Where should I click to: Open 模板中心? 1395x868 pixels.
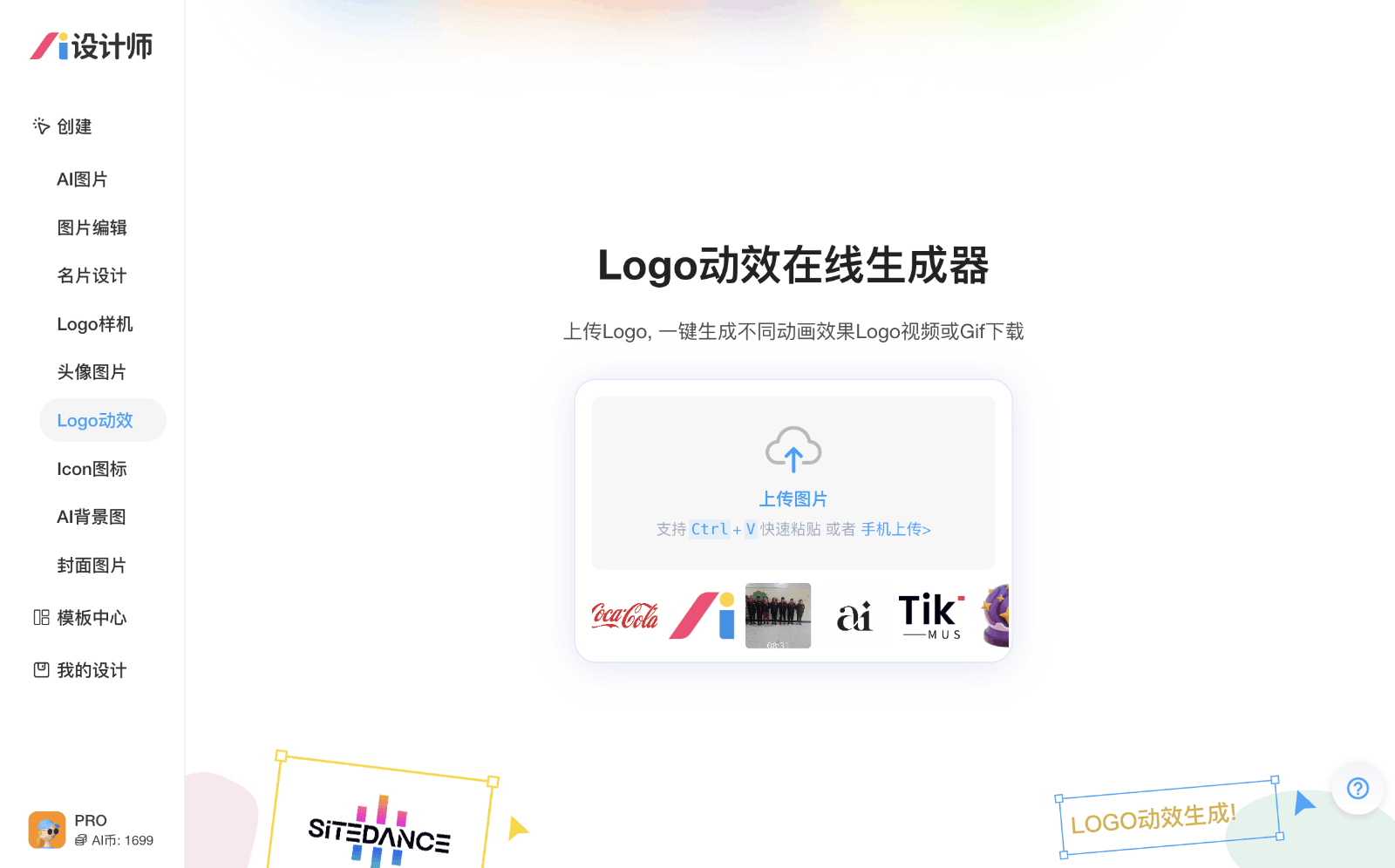pos(80,618)
